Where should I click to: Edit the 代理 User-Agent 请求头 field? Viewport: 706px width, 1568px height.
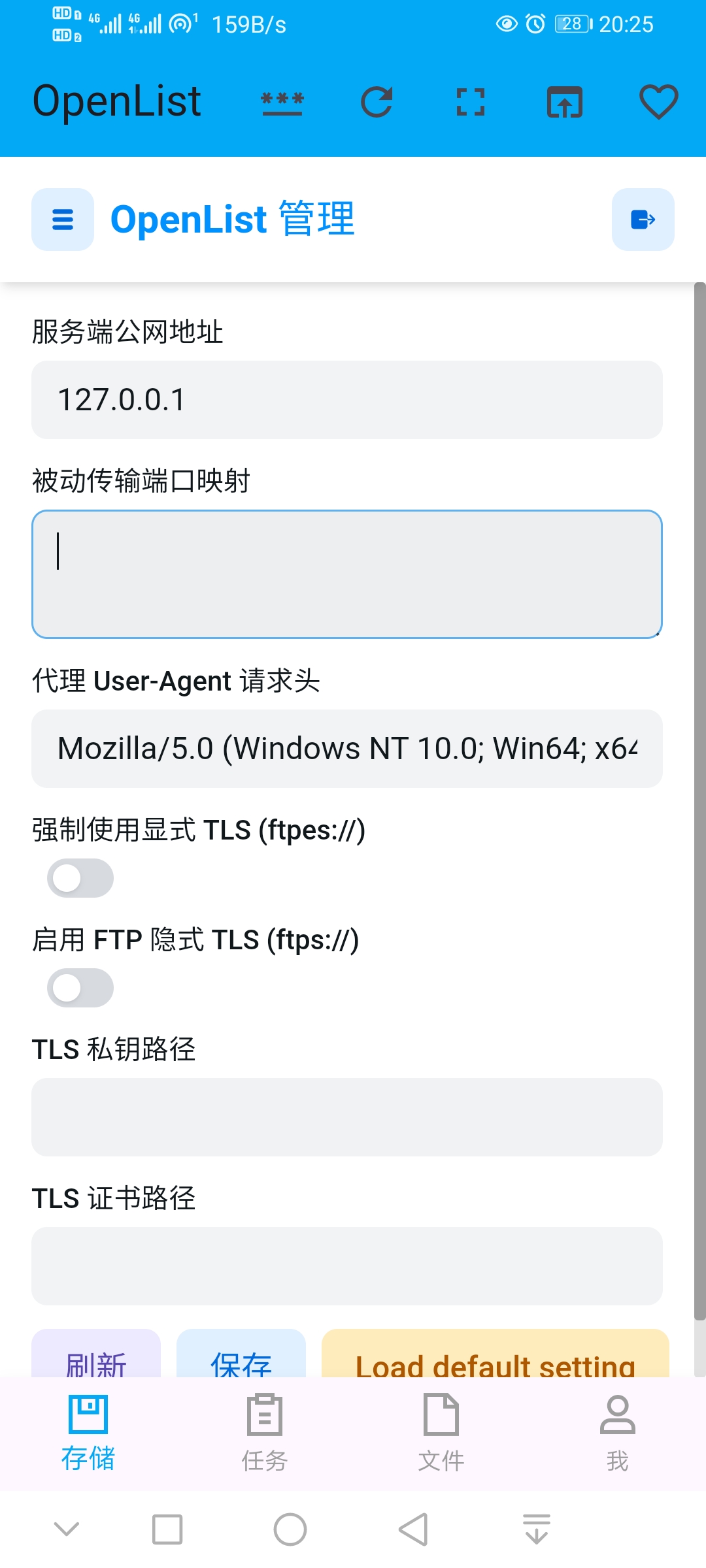click(x=347, y=749)
